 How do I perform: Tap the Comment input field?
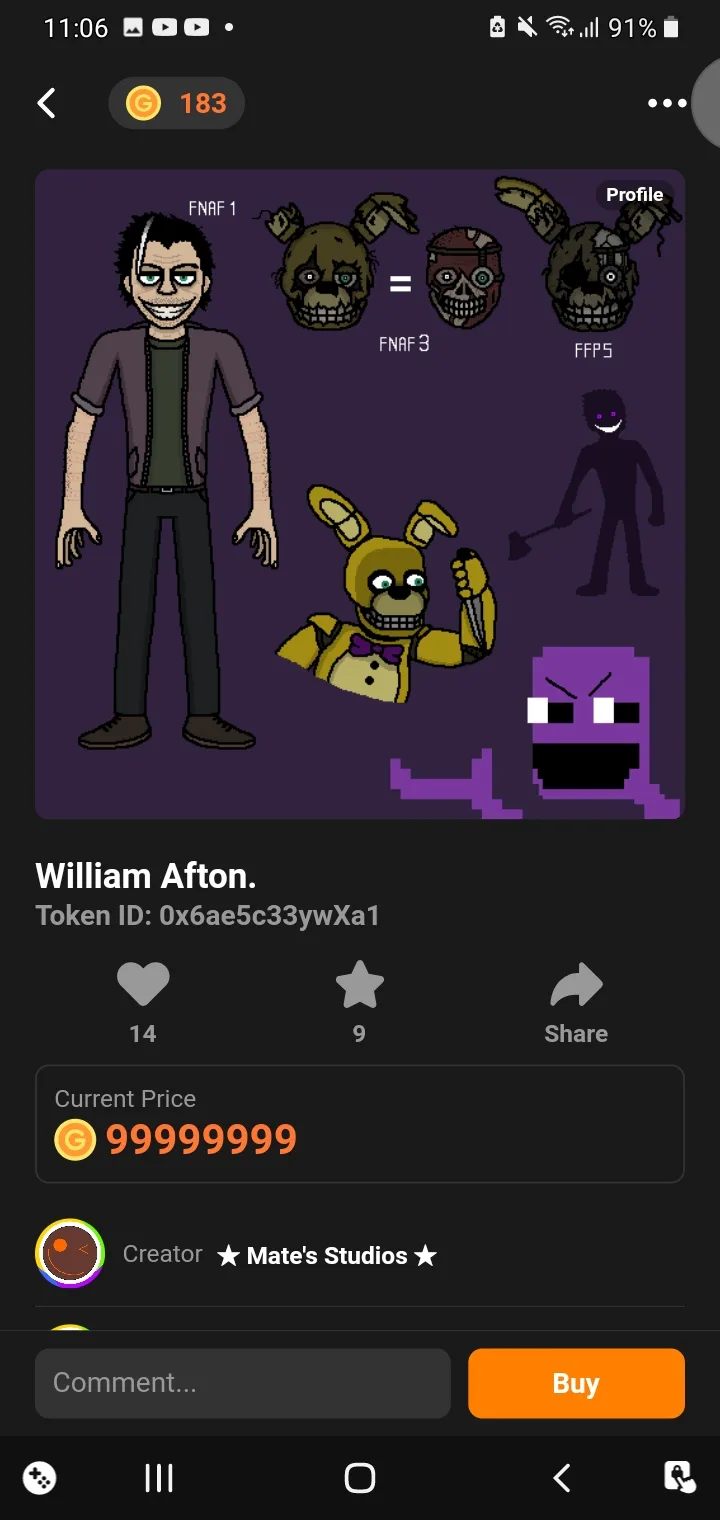243,1383
